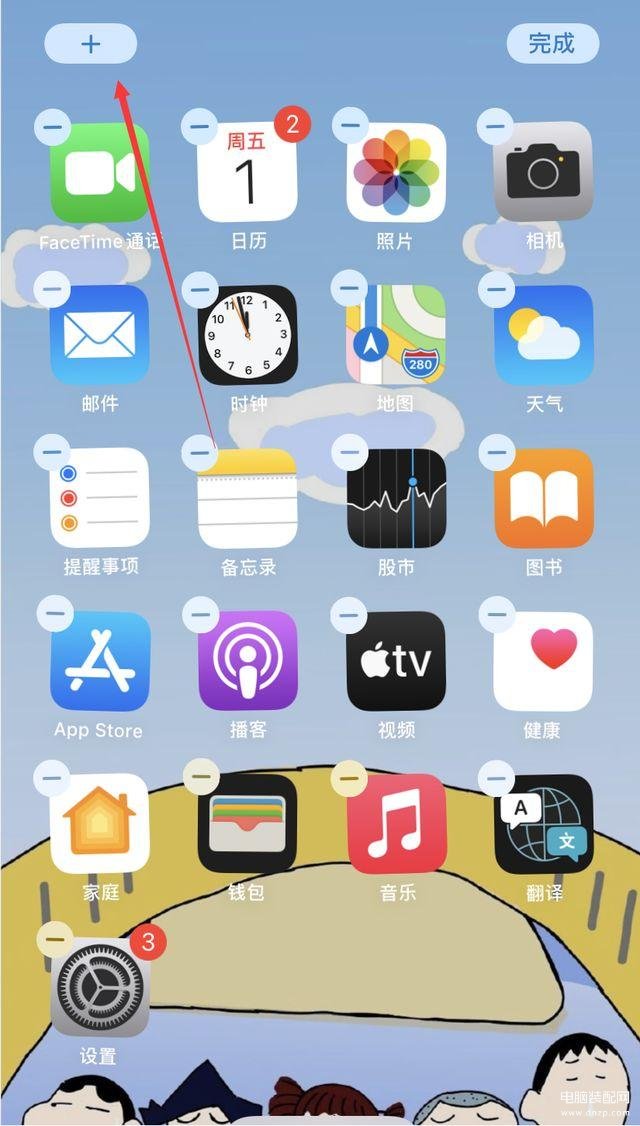
Task: Remove the 相机 app via minus badge
Action: (496, 126)
